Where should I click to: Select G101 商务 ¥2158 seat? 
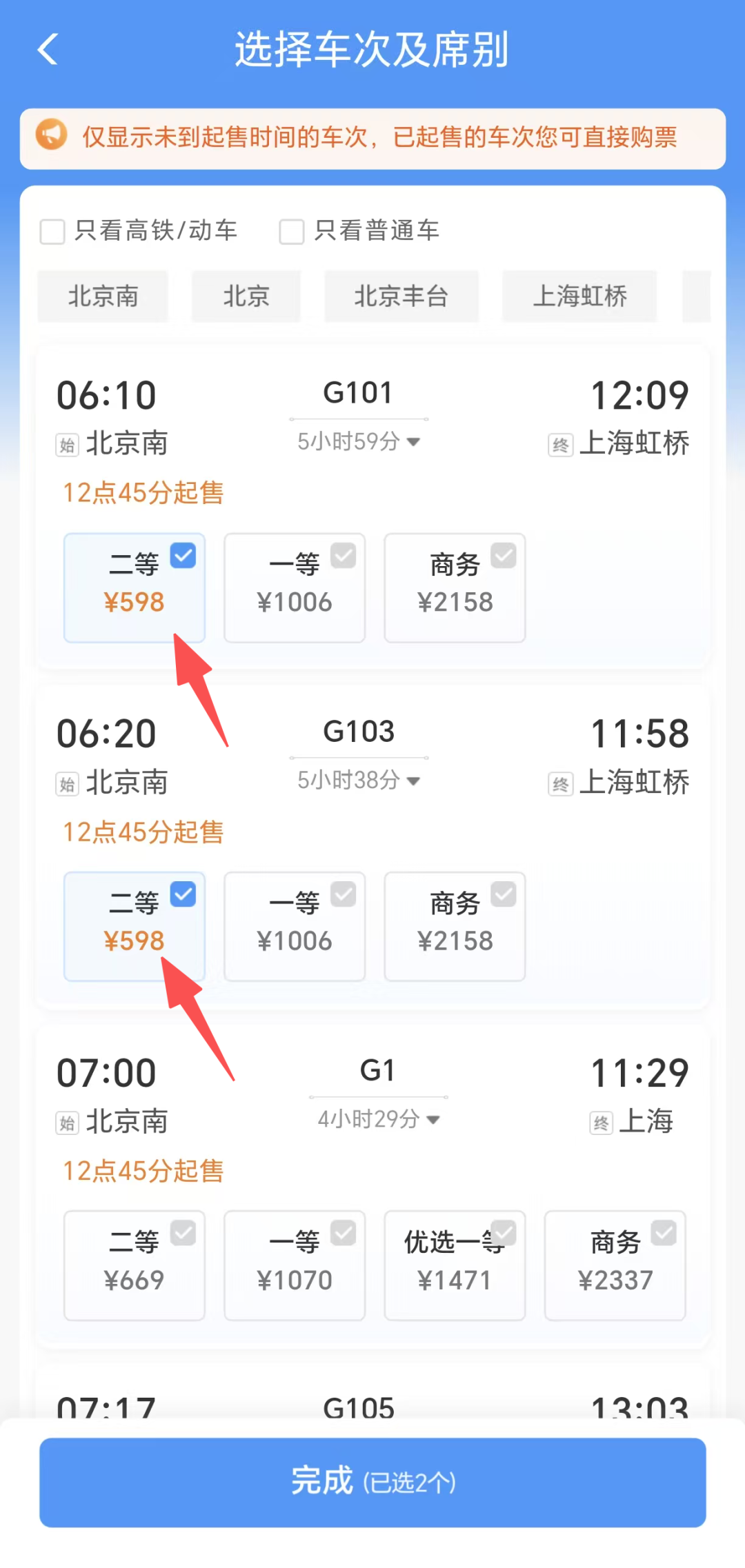(455, 587)
